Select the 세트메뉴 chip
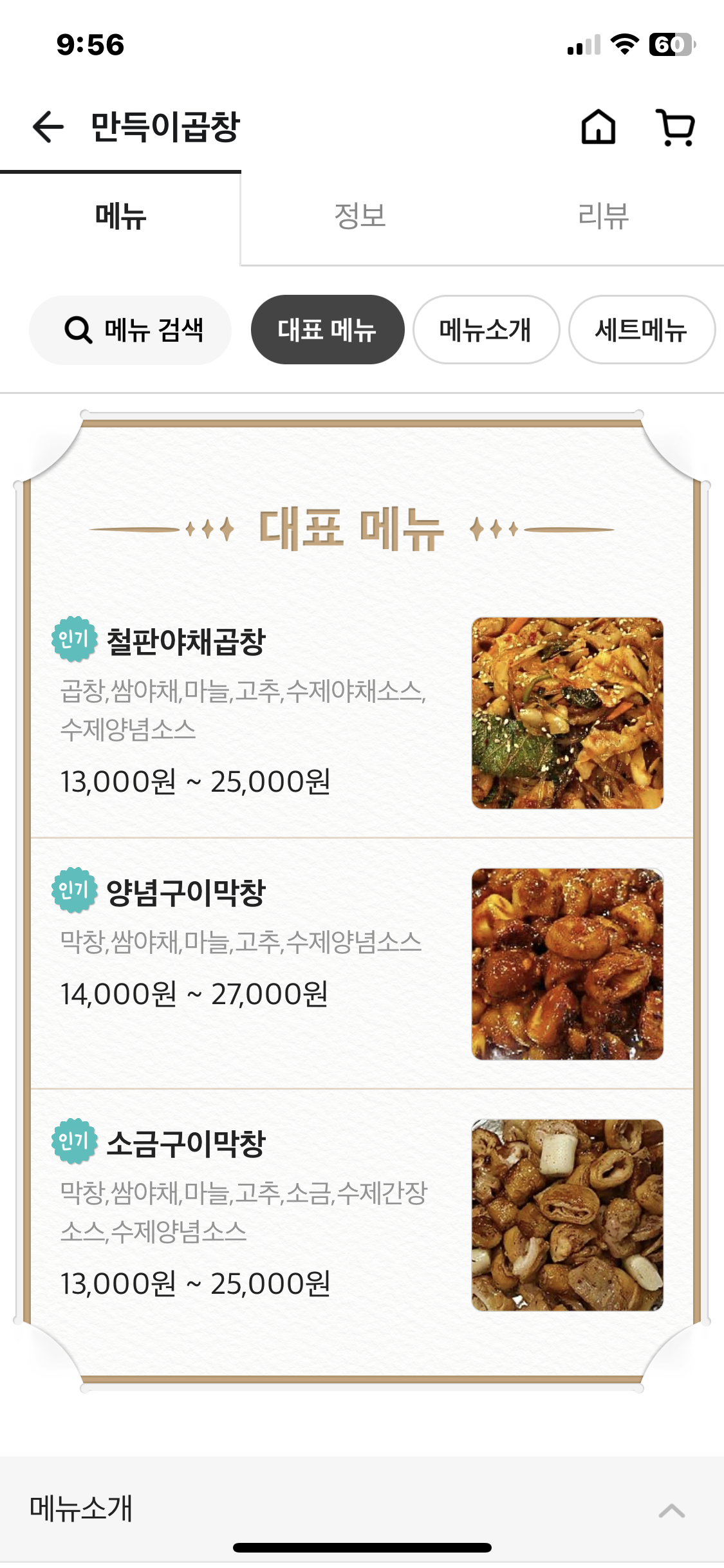This screenshot has width=724, height=1568. 641,330
